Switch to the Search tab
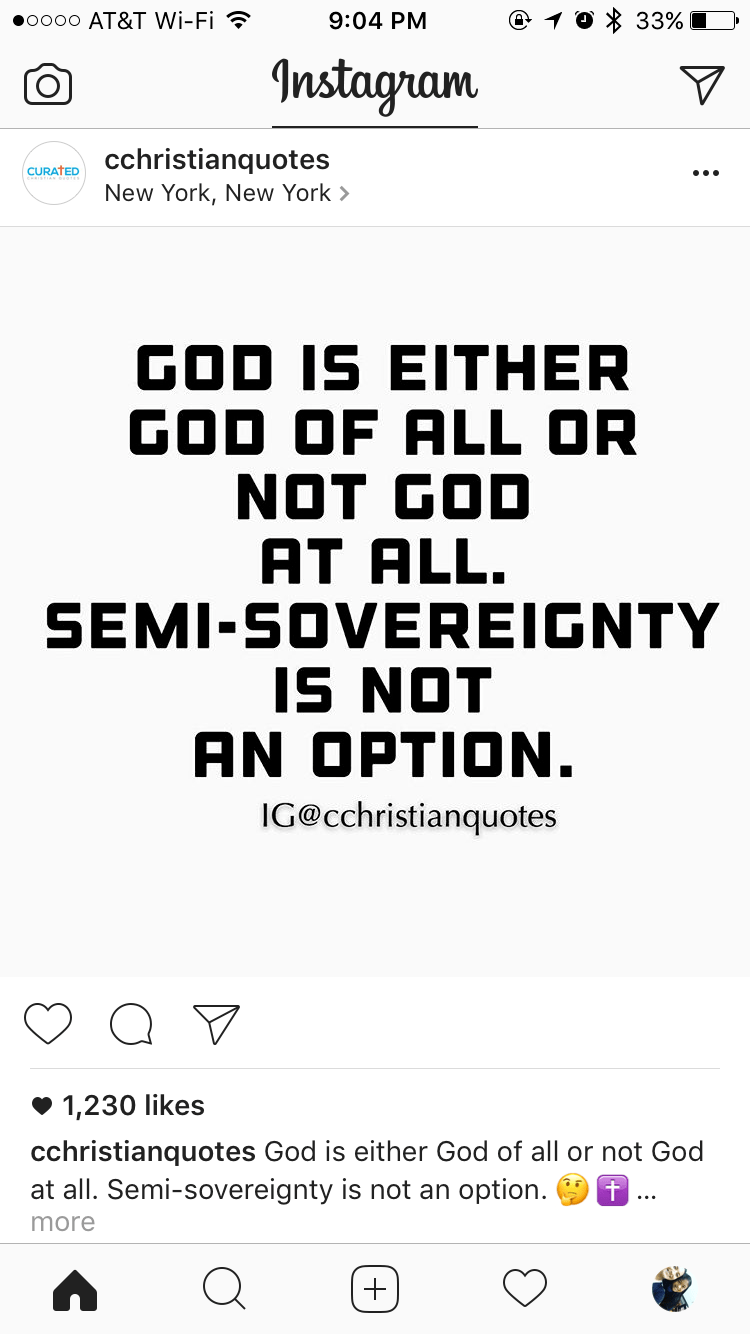The height and width of the screenshot is (1334, 750). pyautogui.click(x=224, y=1289)
